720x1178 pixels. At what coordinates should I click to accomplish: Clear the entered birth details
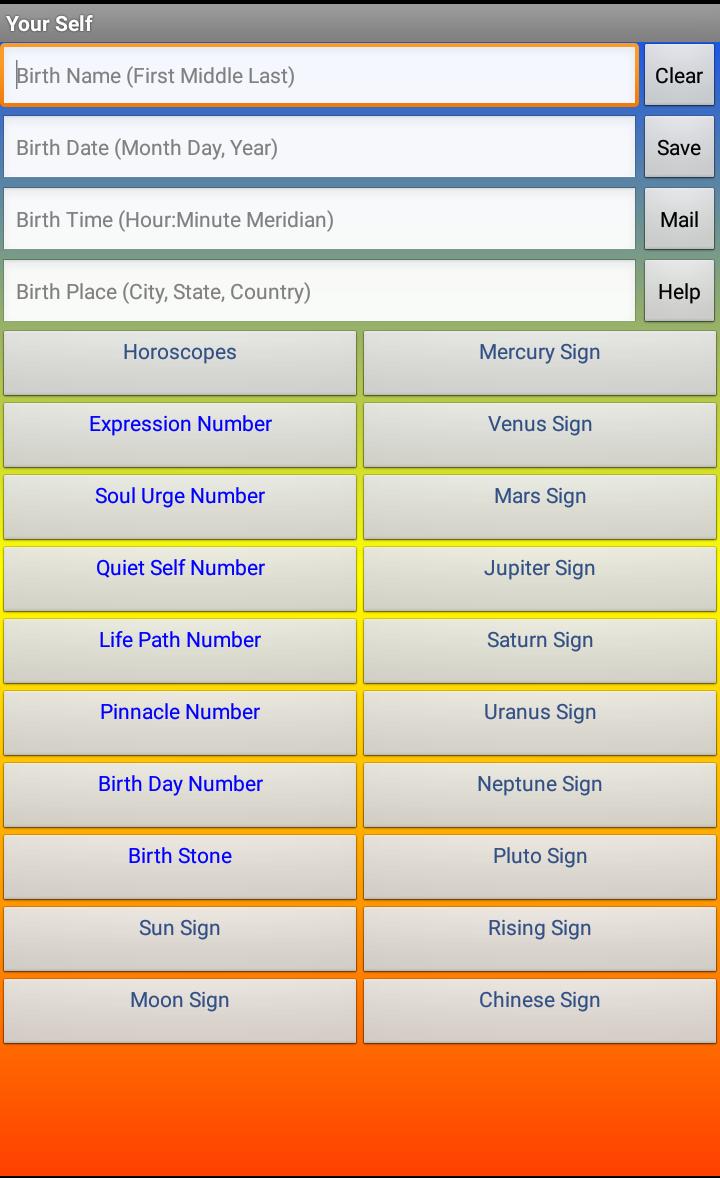[x=679, y=76]
